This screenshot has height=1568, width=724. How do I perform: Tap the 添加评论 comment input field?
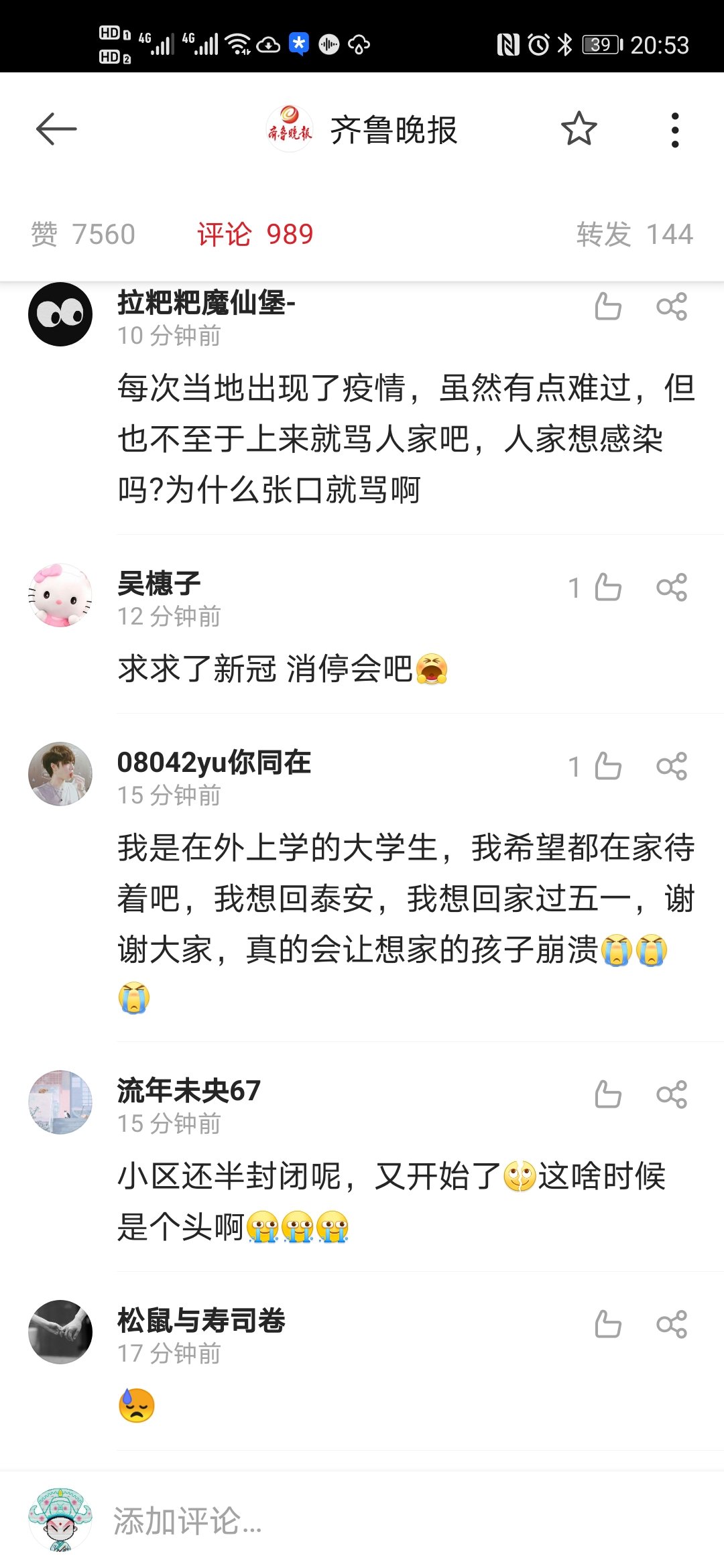(x=402, y=1521)
